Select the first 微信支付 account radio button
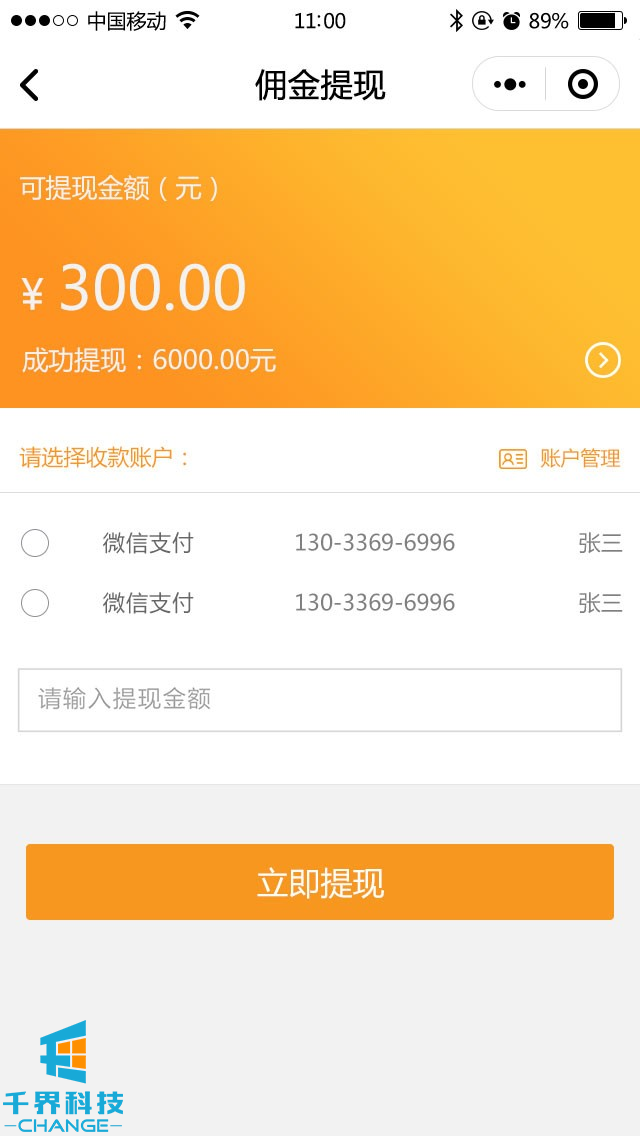Image resolution: width=640 pixels, height=1136 pixels. pyautogui.click(x=35, y=543)
